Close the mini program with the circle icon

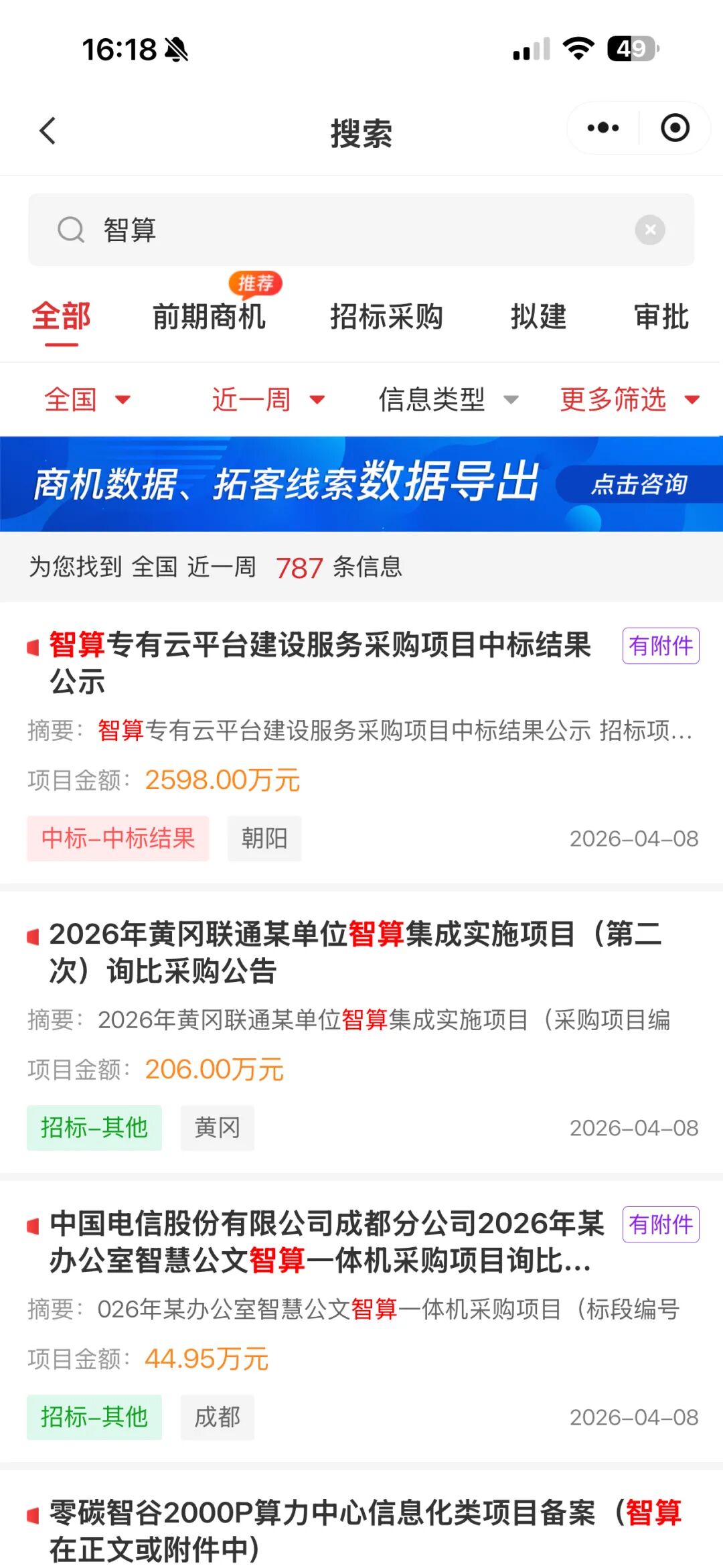click(x=675, y=128)
